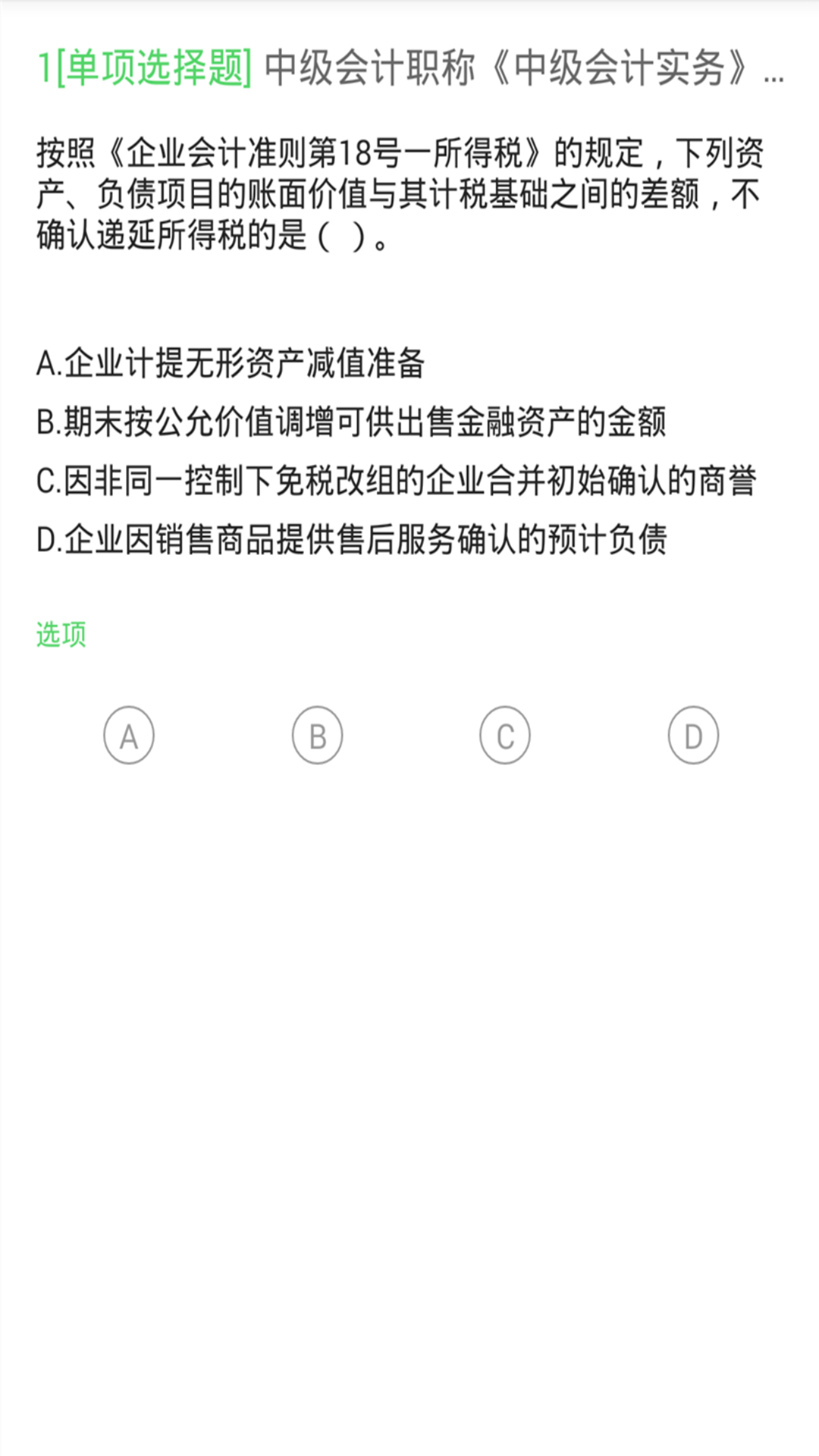
Task: Select the circular B answer icon
Action: coord(317,734)
